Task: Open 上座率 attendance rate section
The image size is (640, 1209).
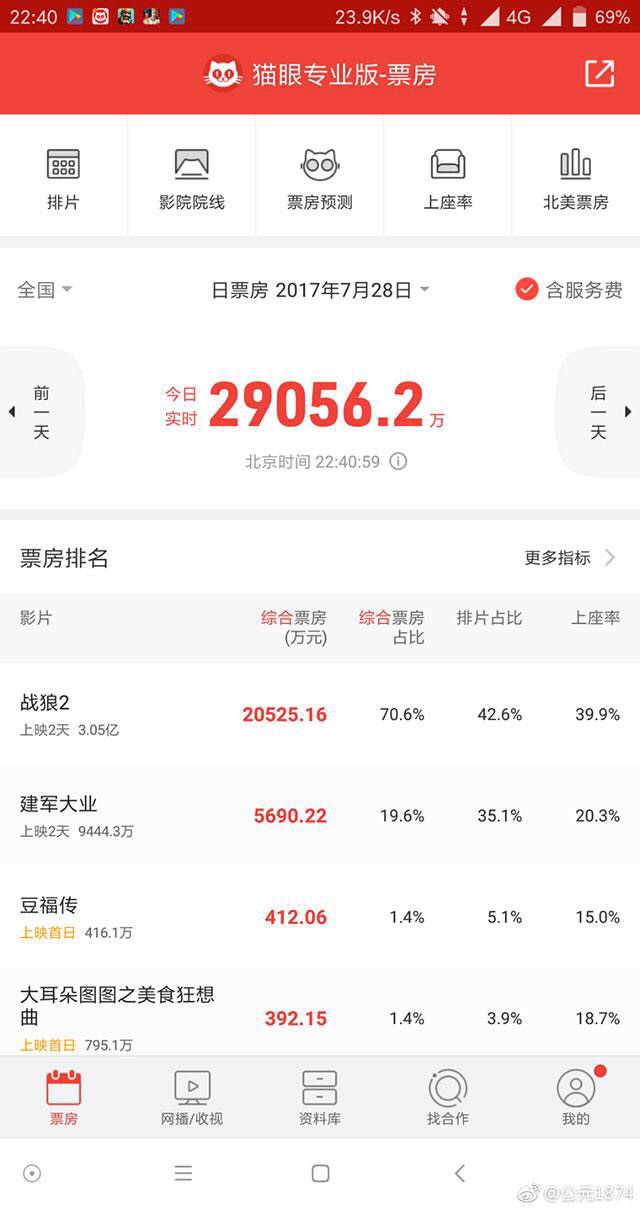Action: (447, 177)
